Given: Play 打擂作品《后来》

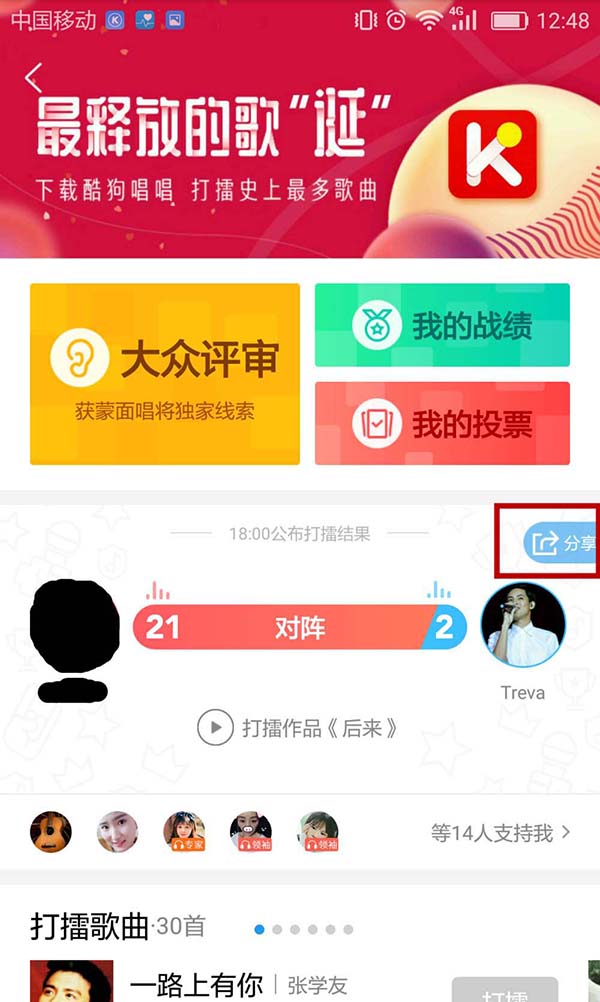Looking at the screenshot, I should 298,727.
